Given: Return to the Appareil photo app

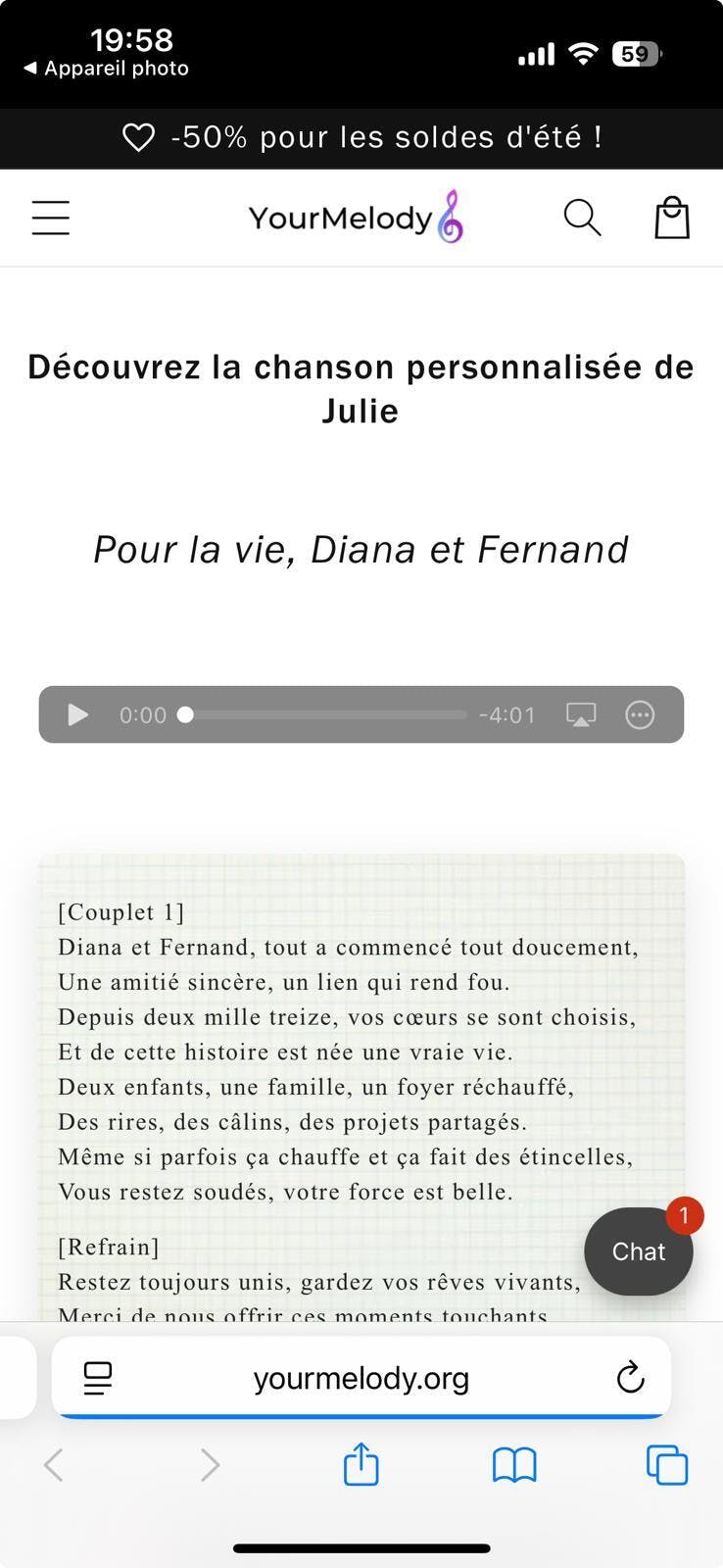Looking at the screenshot, I should (106, 69).
